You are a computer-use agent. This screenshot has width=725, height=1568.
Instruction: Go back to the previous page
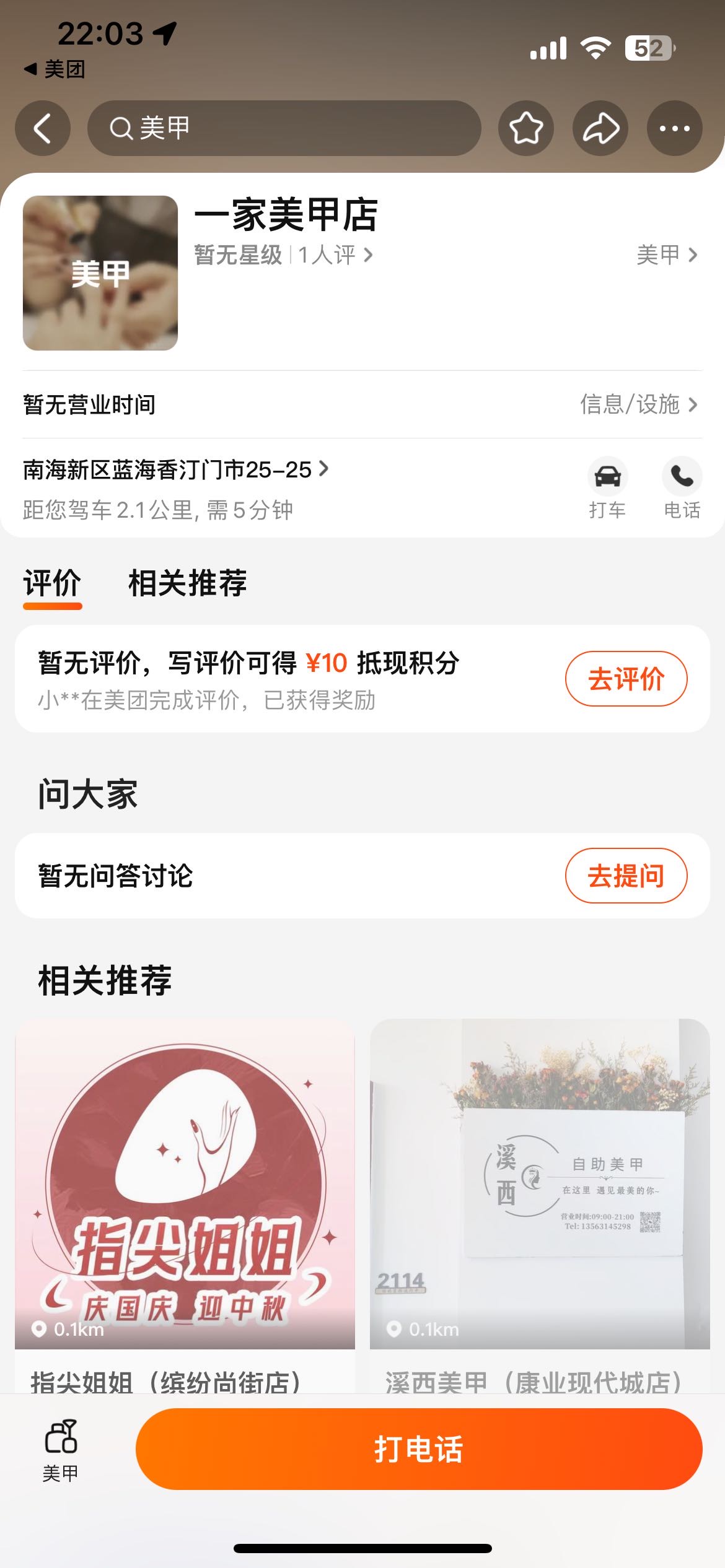[x=42, y=129]
